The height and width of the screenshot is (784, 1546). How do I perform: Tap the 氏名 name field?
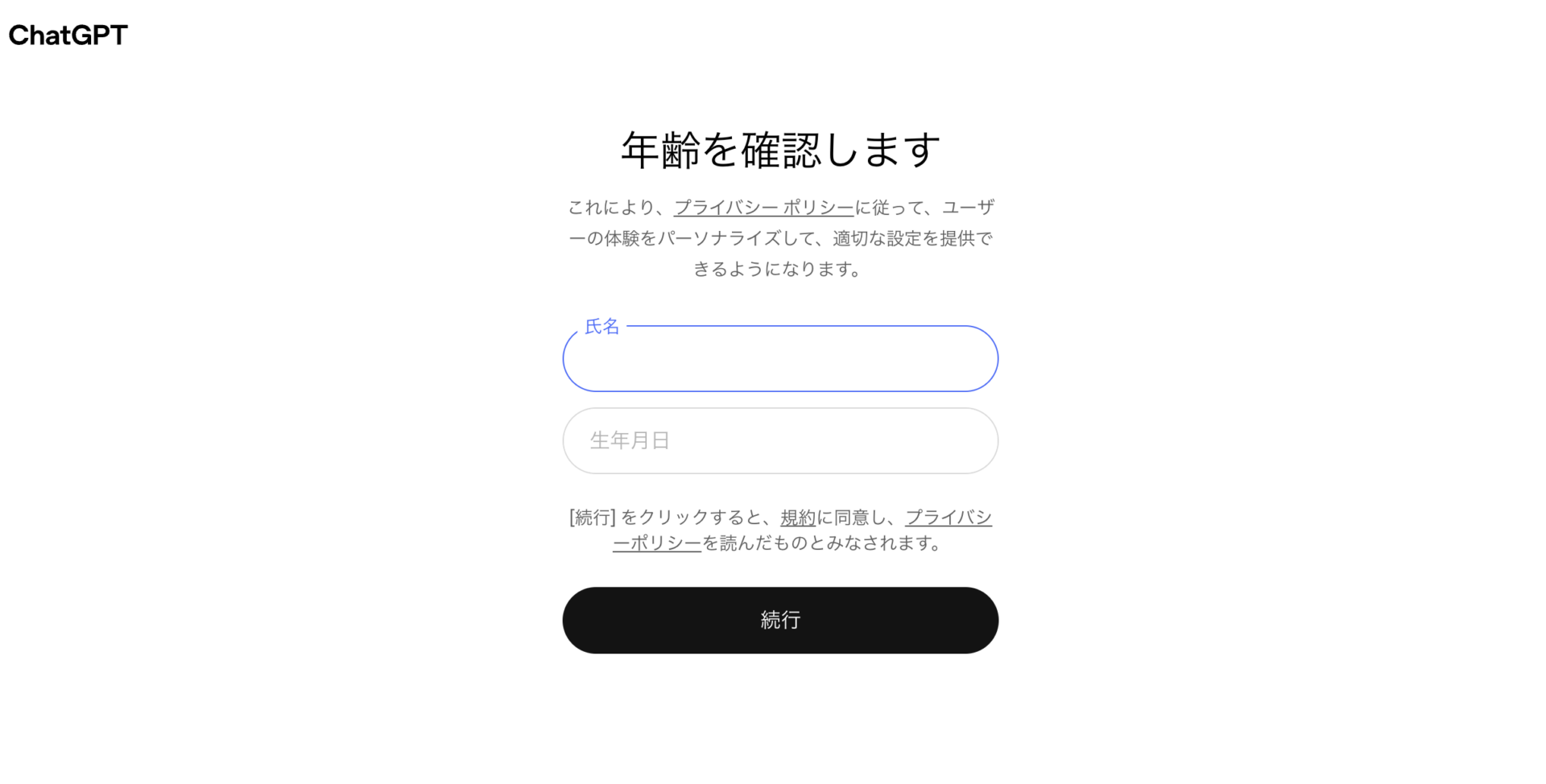click(x=779, y=359)
